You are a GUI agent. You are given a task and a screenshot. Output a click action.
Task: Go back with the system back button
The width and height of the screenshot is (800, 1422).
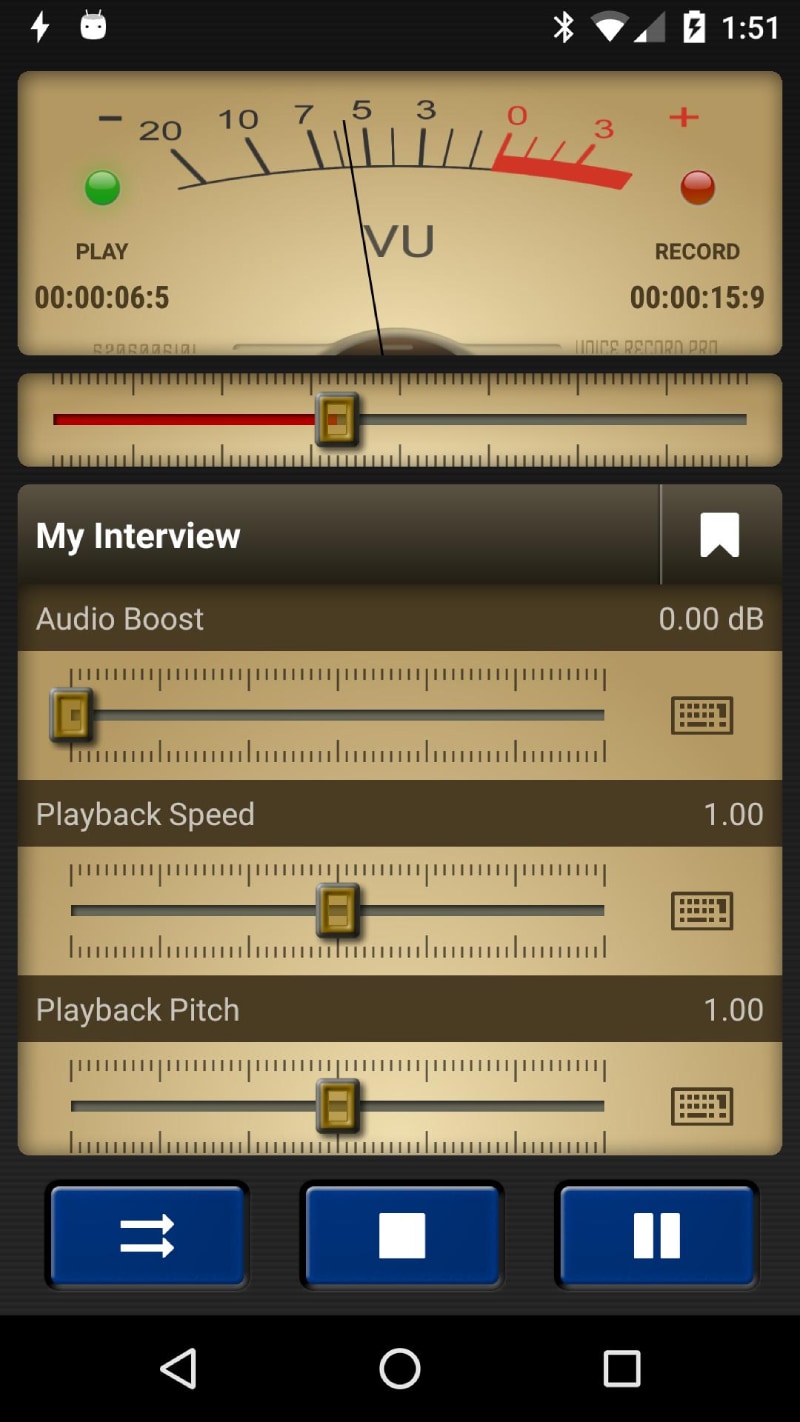tap(178, 1368)
